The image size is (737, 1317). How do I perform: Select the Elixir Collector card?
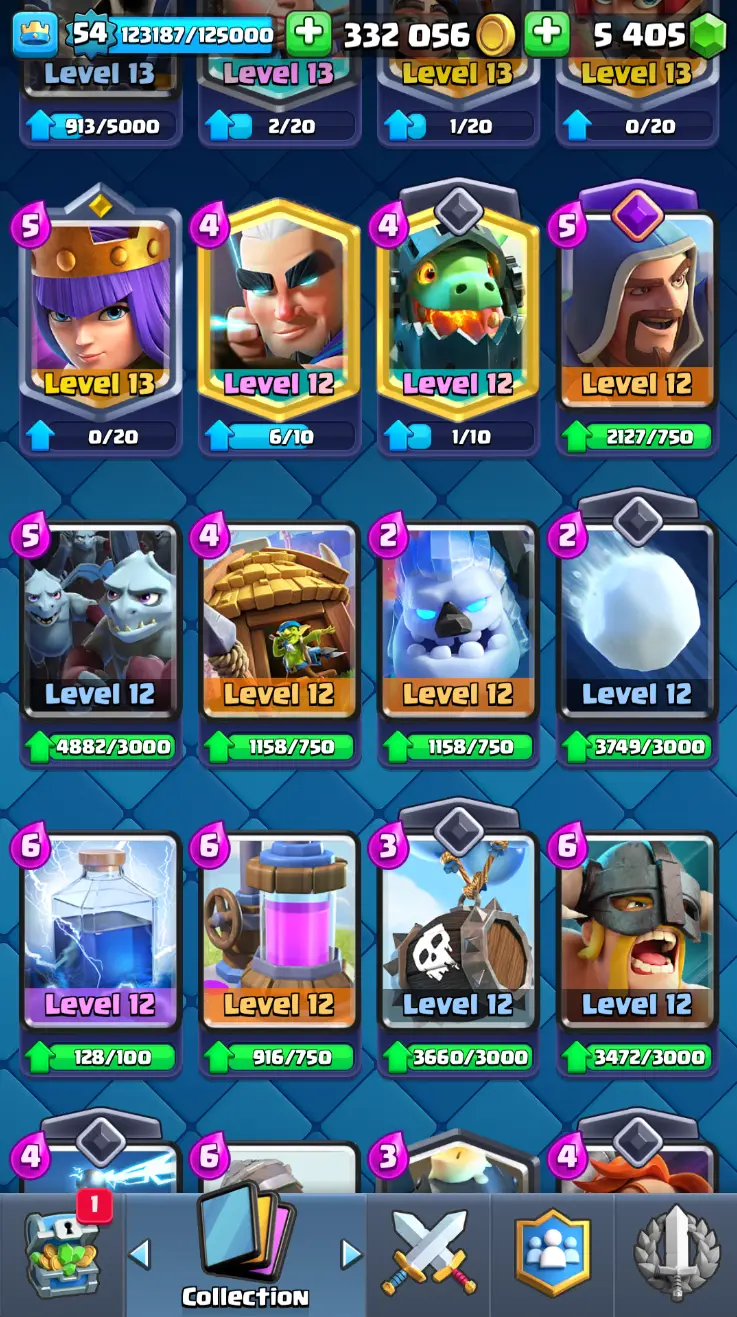[x=278, y=935]
